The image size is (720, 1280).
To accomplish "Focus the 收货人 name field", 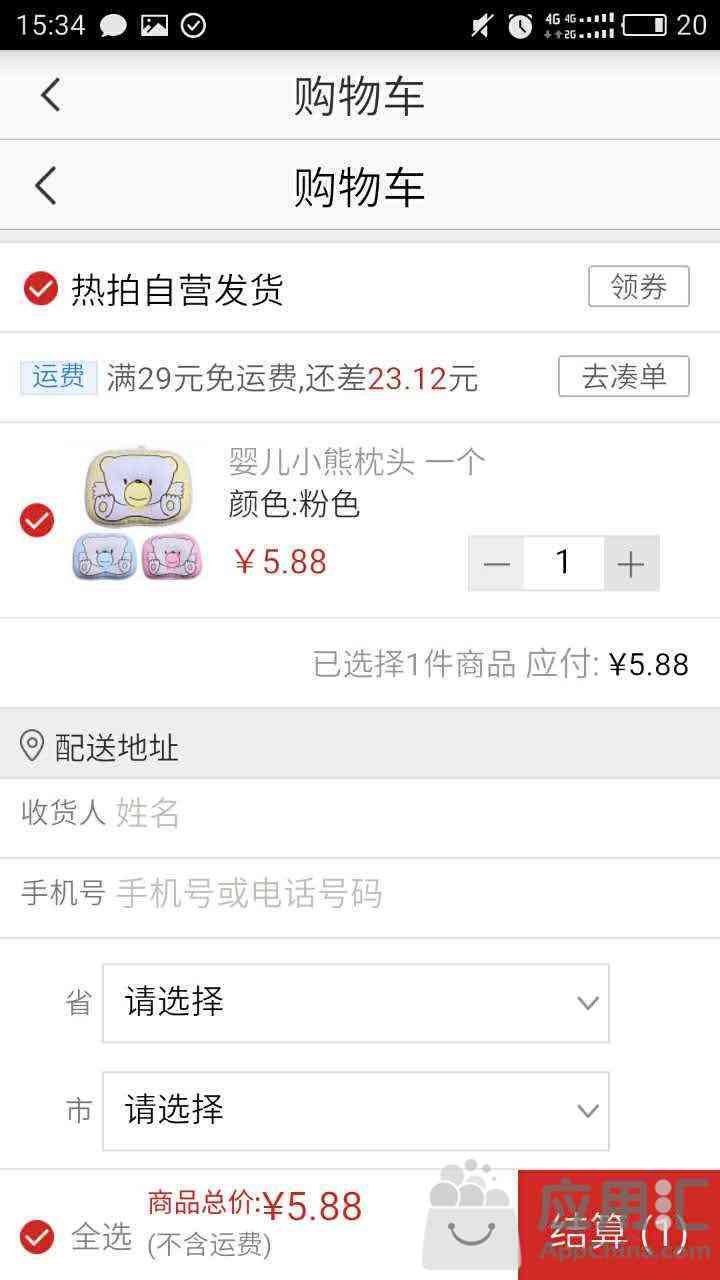I will [400, 814].
